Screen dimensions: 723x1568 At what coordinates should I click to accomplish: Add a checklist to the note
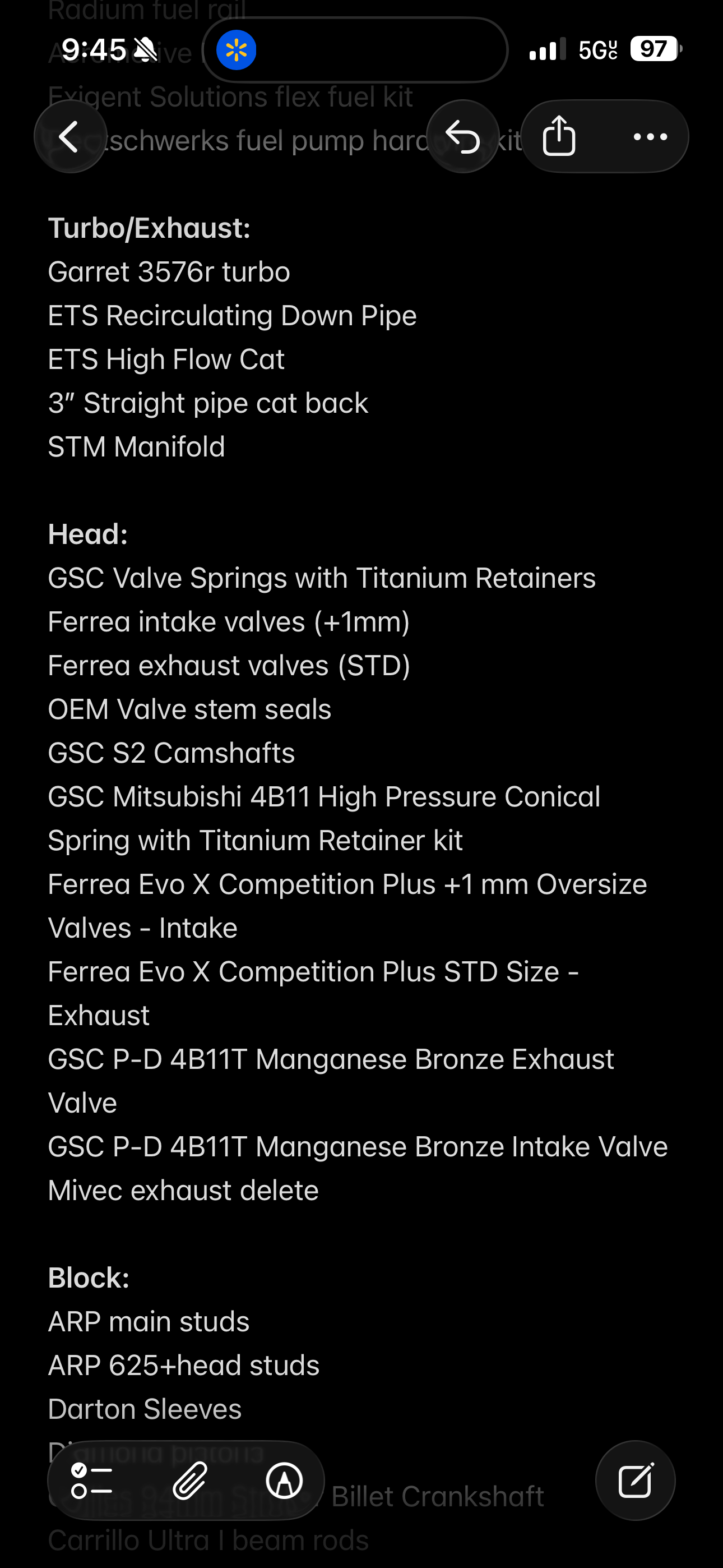tap(92, 1481)
